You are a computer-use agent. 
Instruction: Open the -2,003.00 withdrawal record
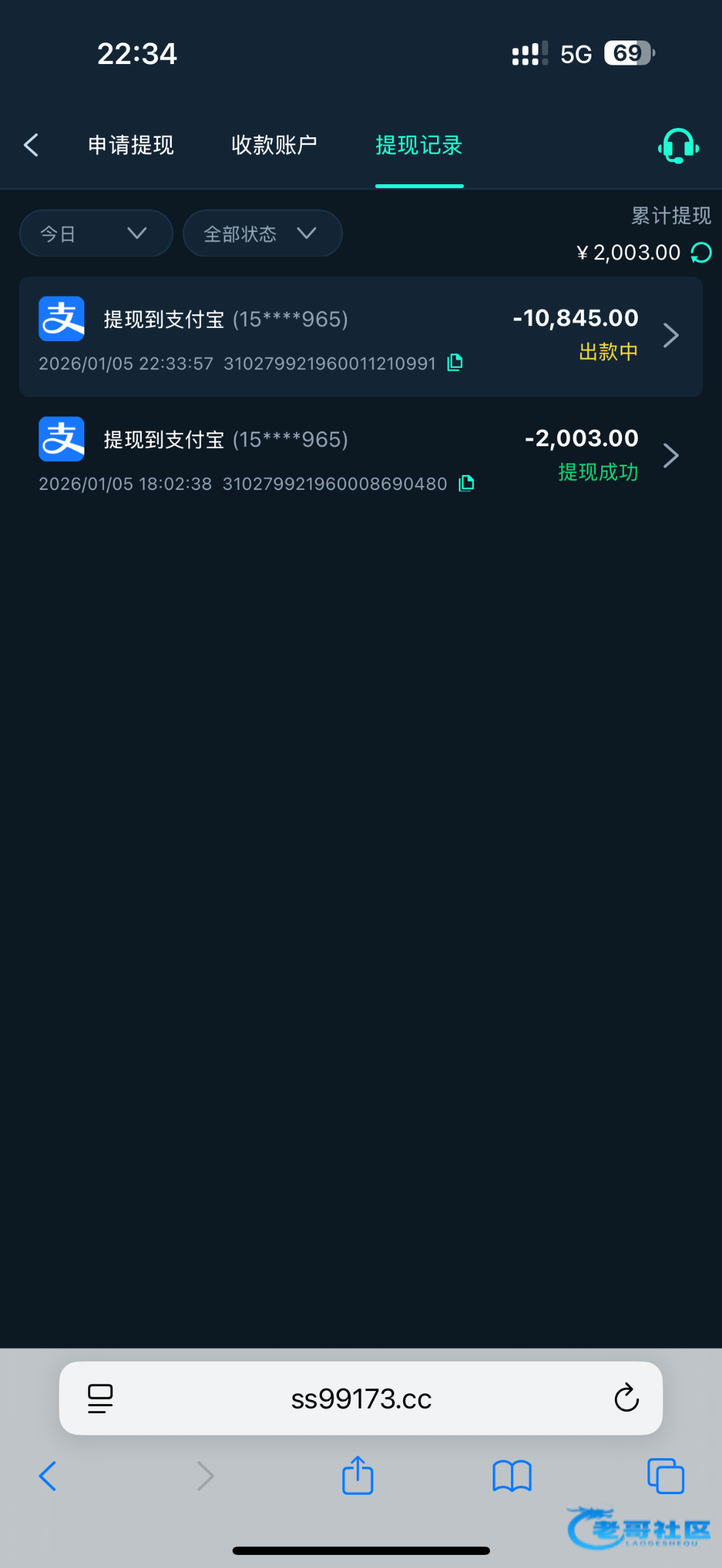[x=361, y=457]
